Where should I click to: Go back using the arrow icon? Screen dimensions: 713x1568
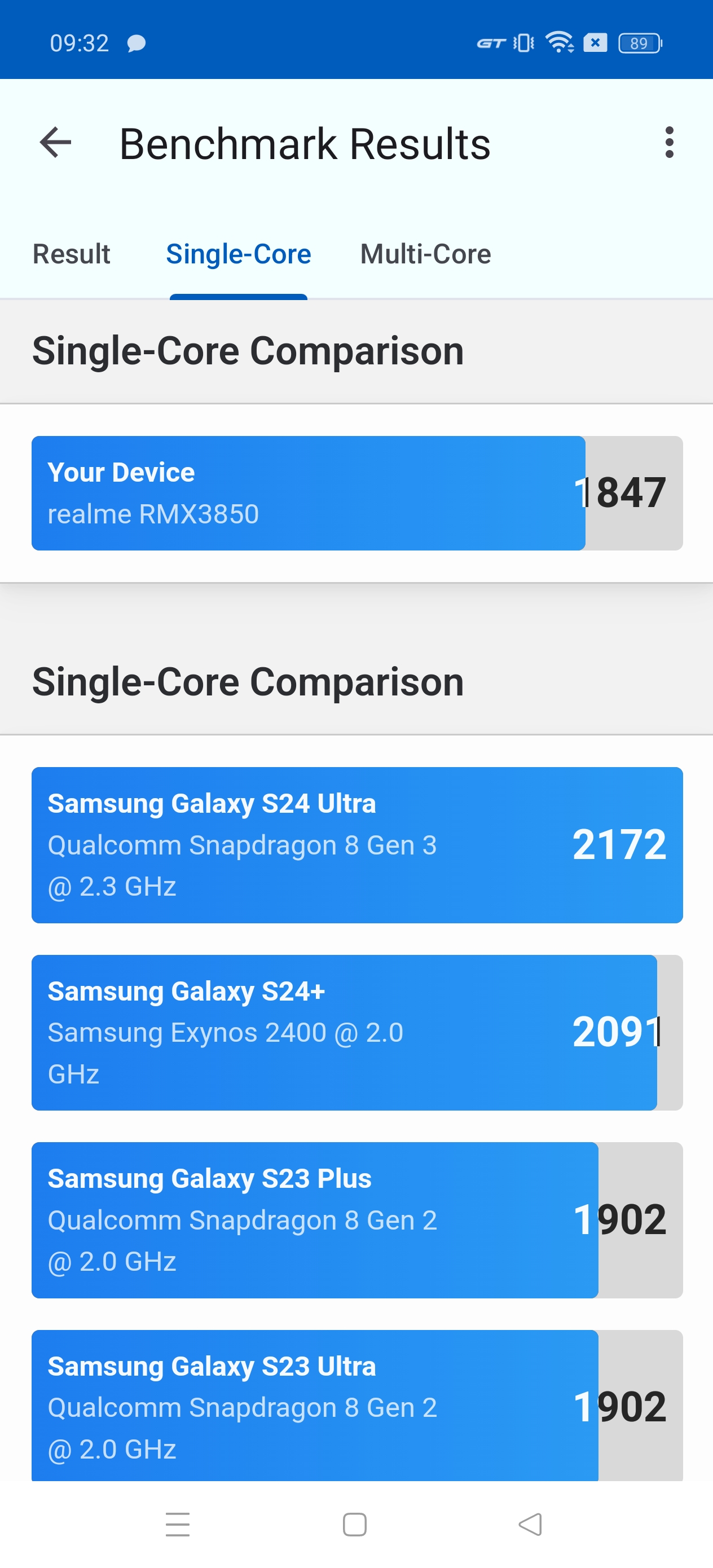click(55, 143)
